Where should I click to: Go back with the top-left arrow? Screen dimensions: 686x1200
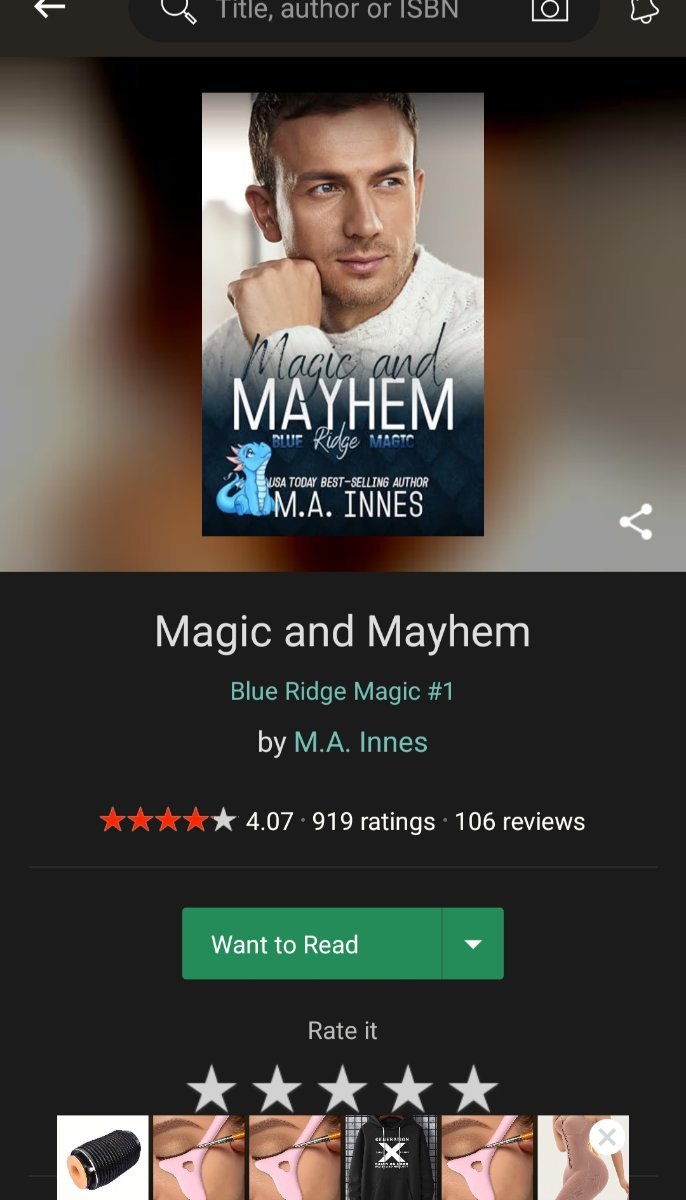pos(49,8)
